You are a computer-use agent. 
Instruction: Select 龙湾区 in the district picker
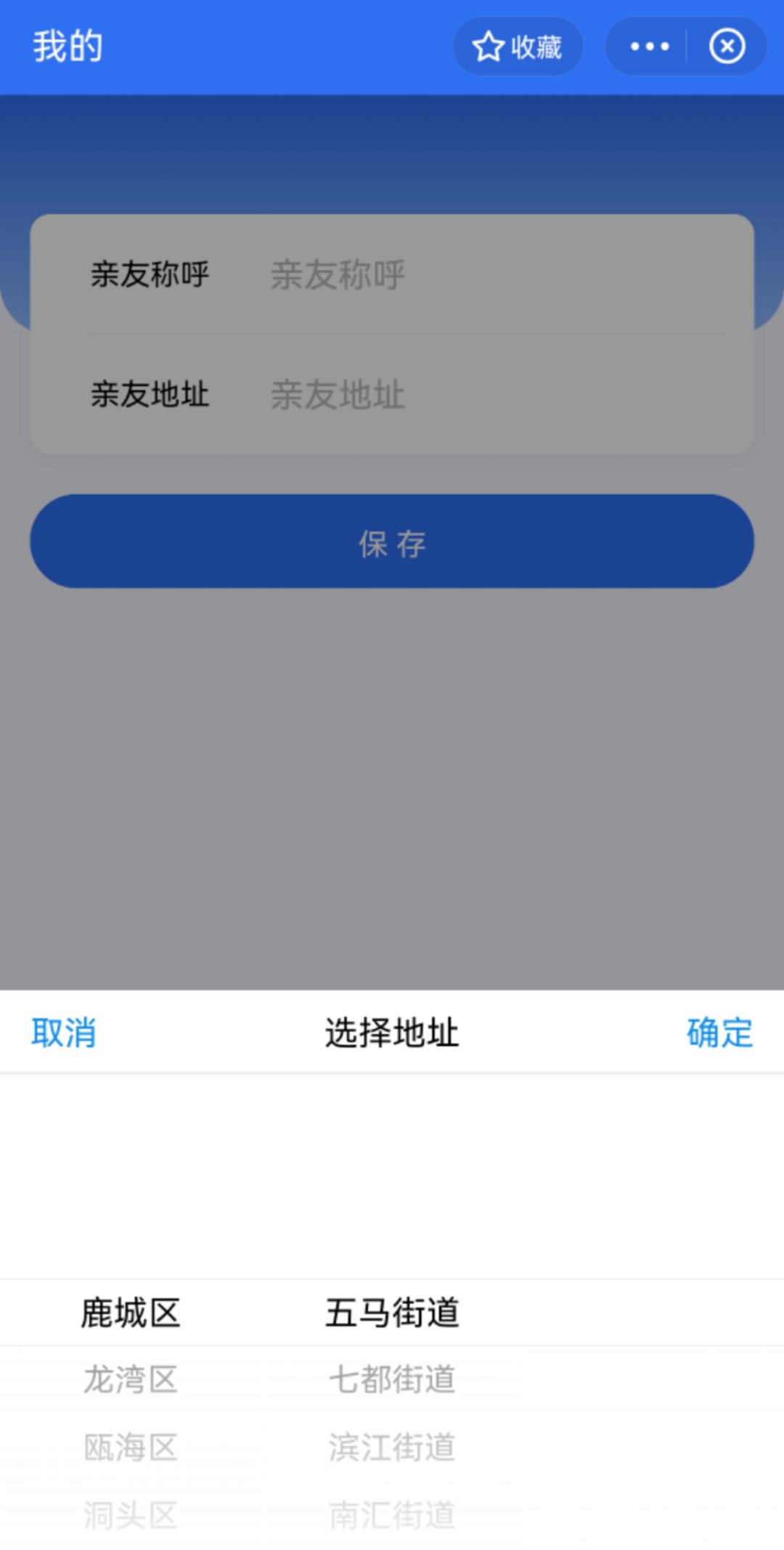pos(131,1379)
